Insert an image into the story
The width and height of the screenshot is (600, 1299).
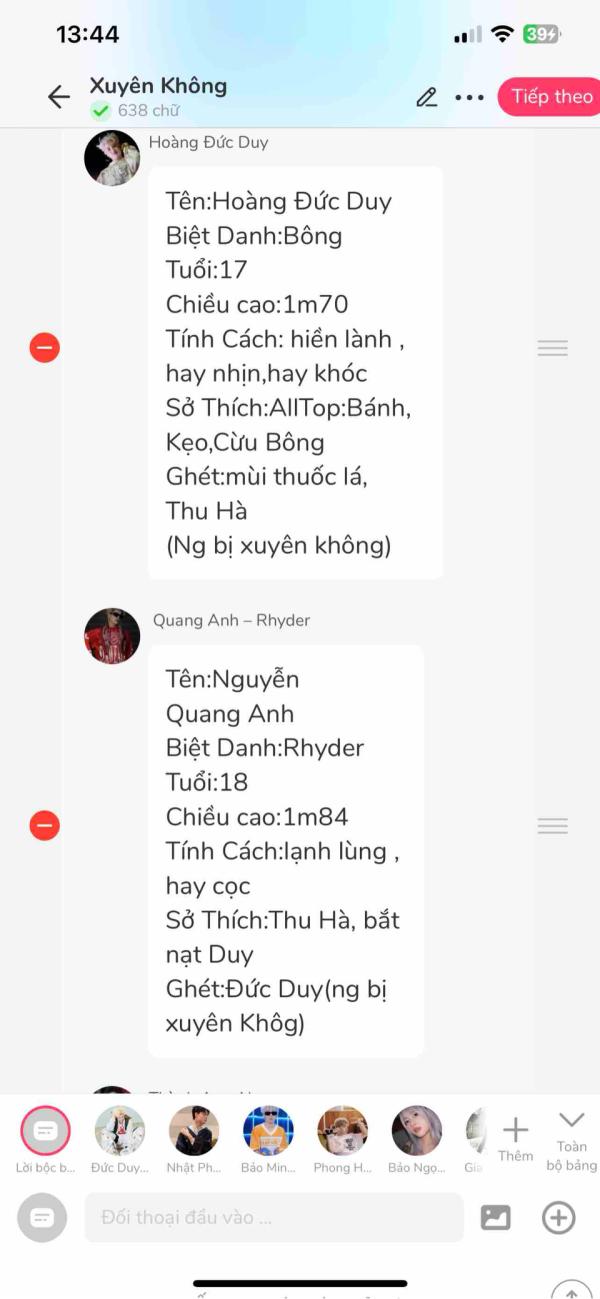(496, 1218)
